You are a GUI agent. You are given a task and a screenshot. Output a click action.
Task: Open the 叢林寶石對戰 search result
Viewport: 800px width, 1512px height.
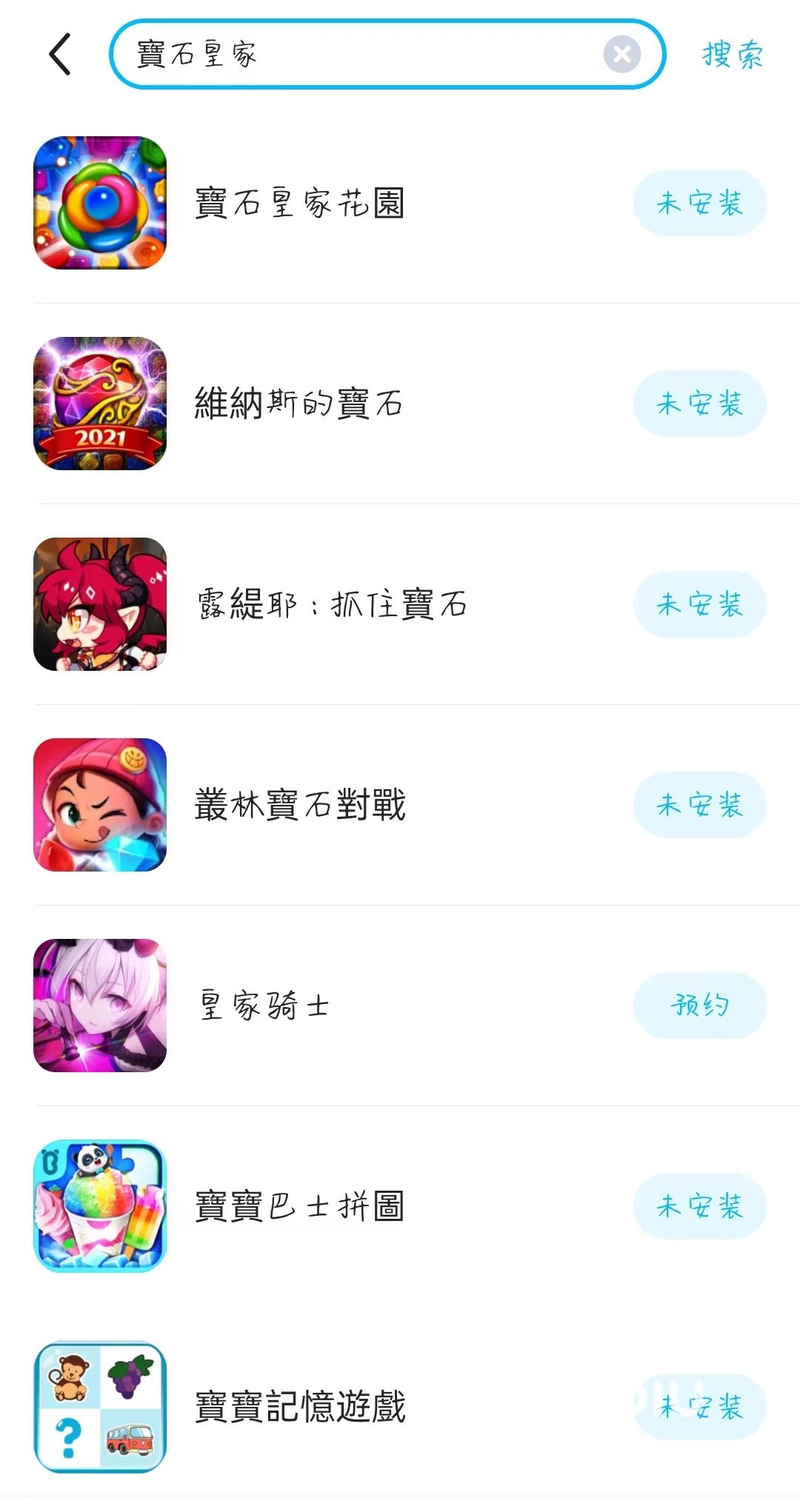tap(299, 805)
